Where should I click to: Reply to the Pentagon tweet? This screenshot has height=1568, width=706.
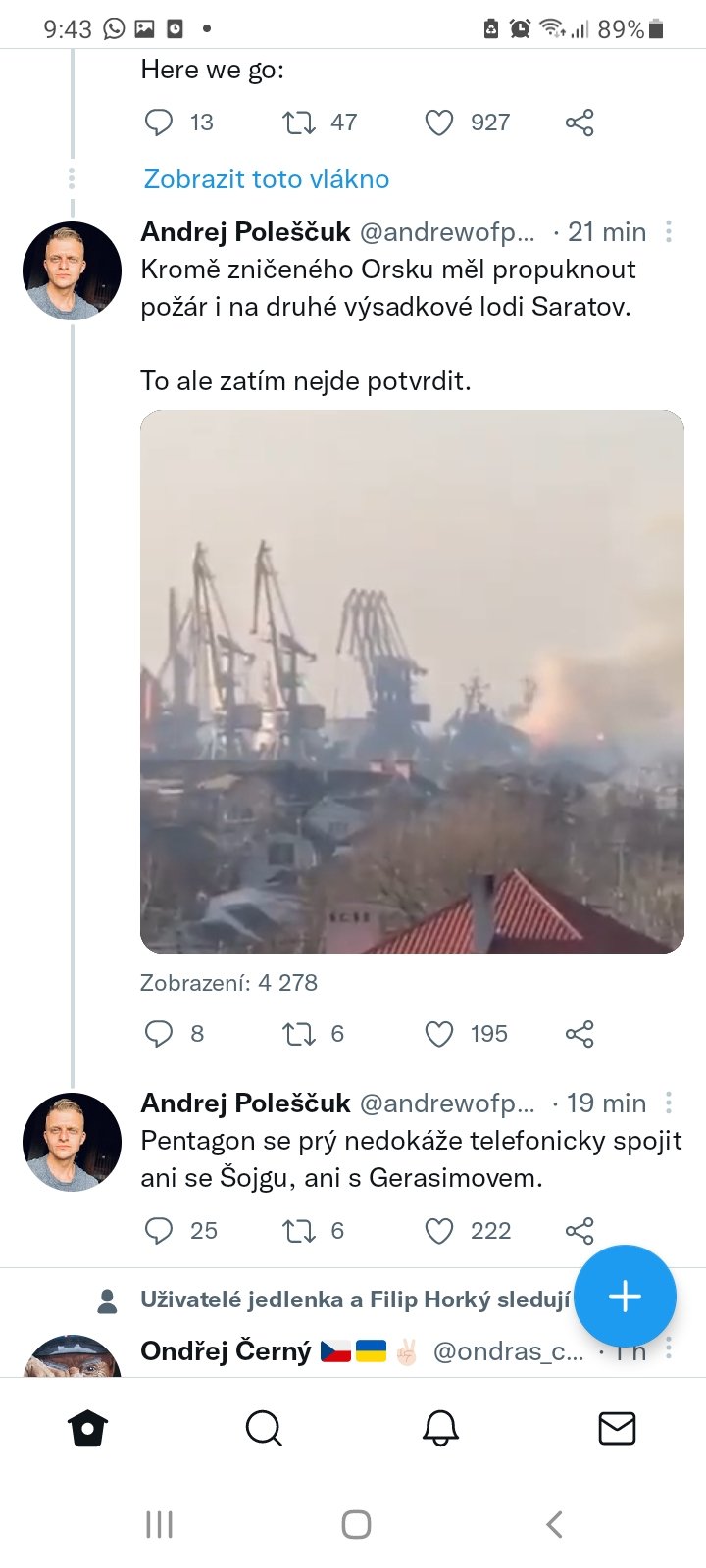pyautogui.click(x=159, y=1231)
